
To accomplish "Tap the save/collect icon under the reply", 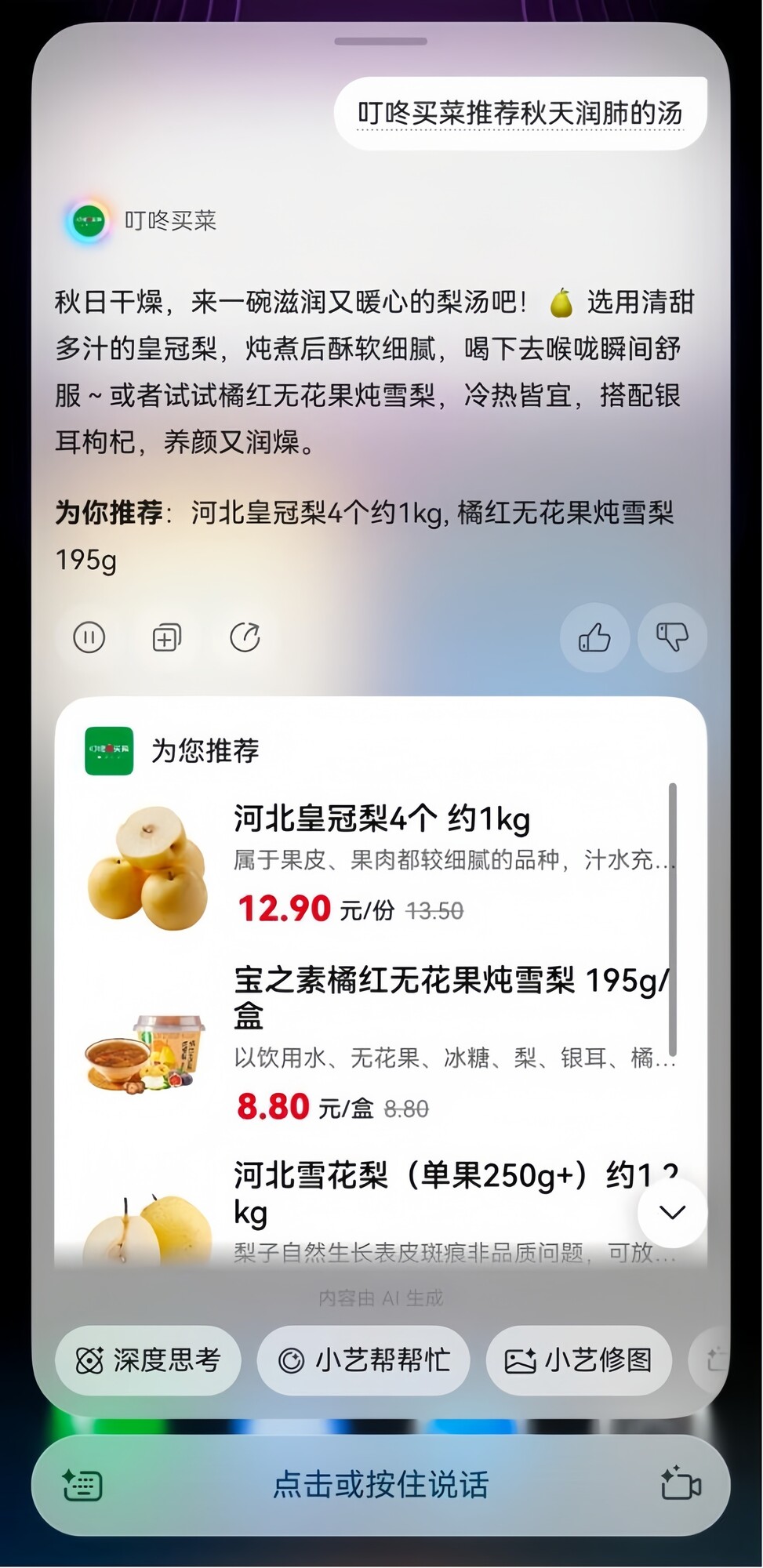I will tap(166, 637).
